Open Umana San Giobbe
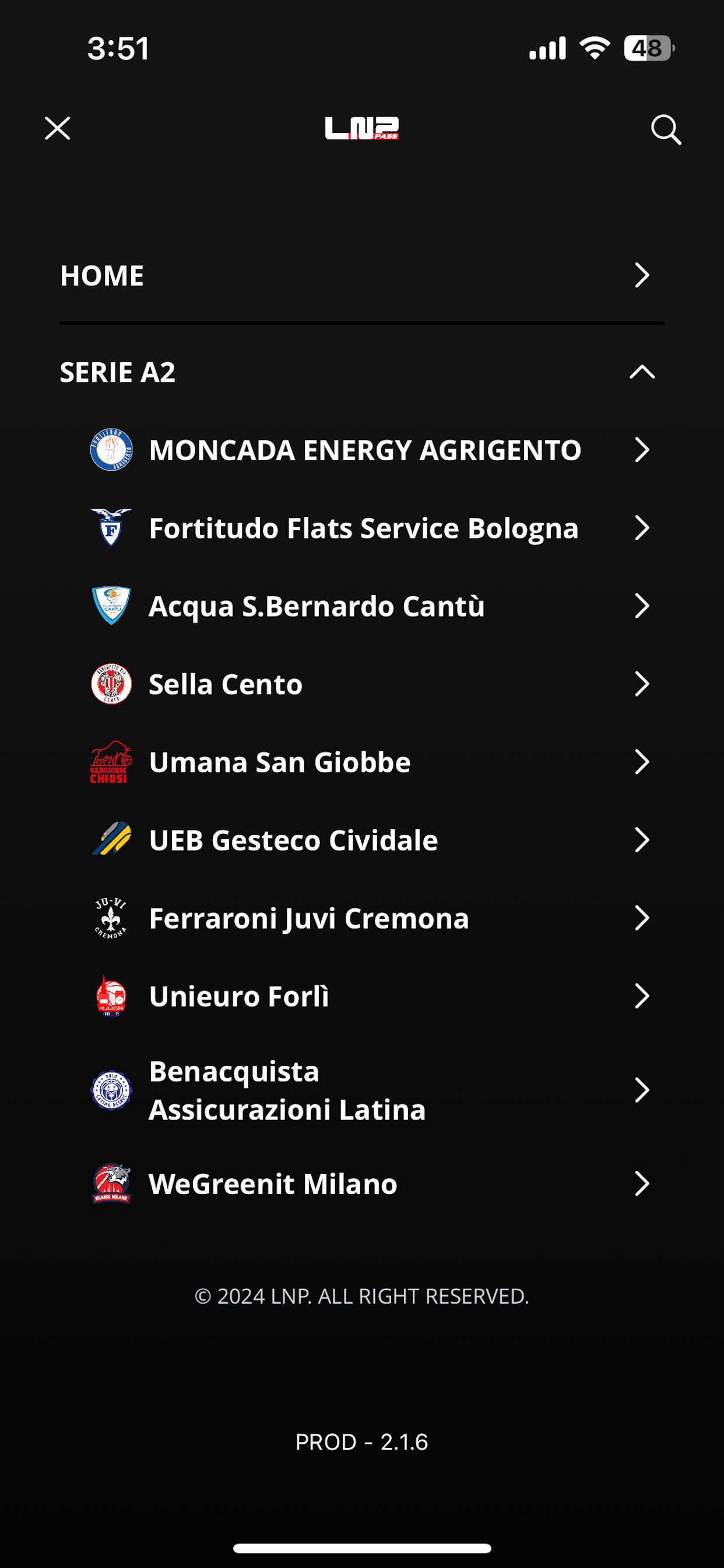Viewport: 724px width, 1568px height. click(371, 762)
